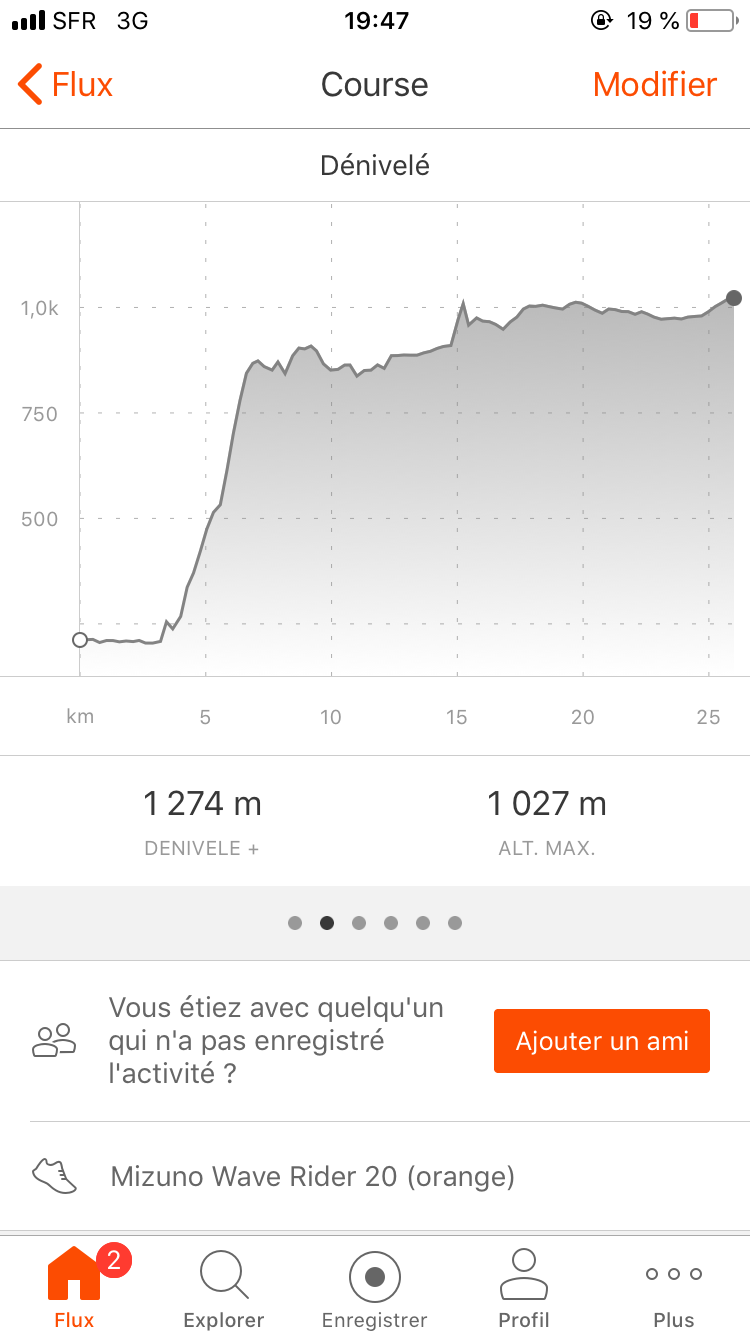750x1334 pixels.
Task: Go back to Flux
Action: click(x=66, y=85)
